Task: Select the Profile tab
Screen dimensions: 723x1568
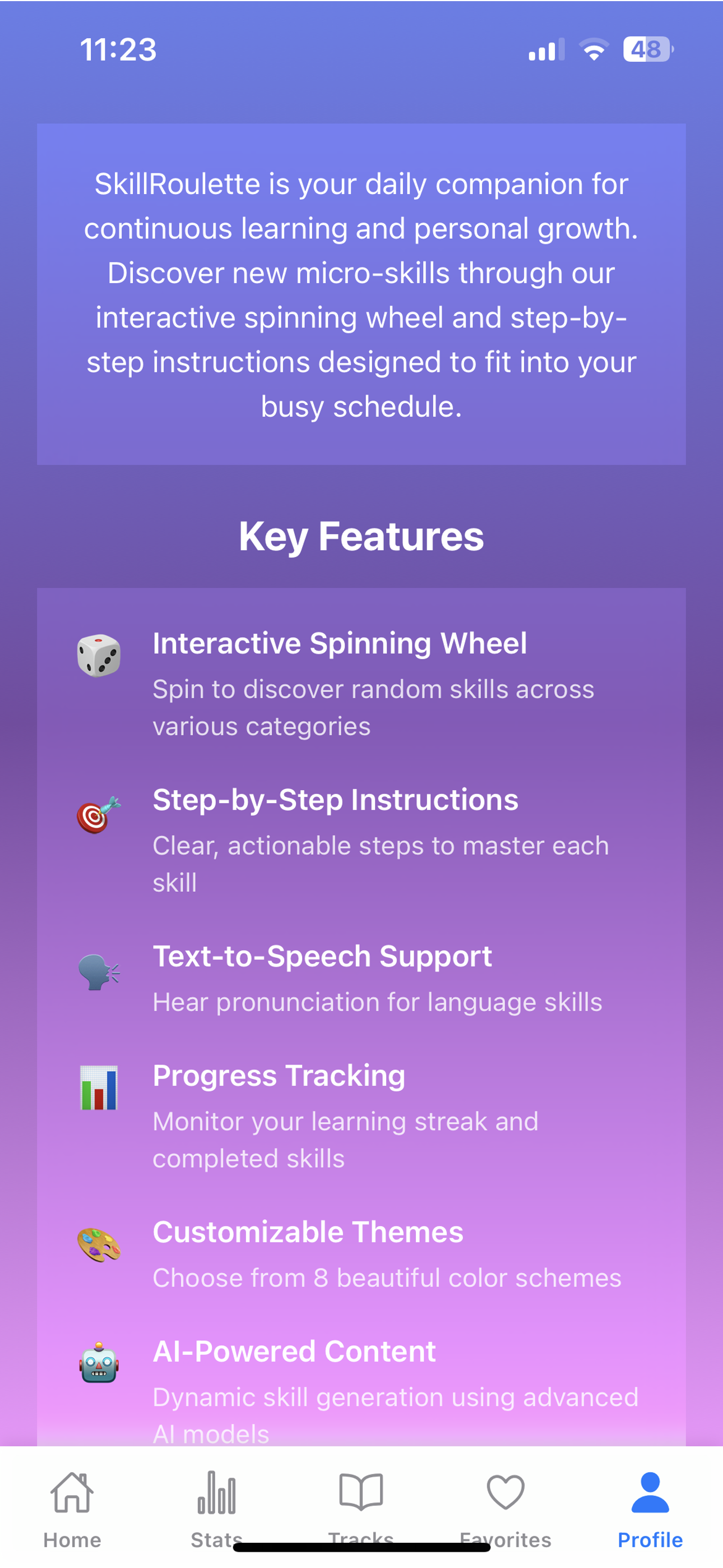Action: (x=650, y=1506)
